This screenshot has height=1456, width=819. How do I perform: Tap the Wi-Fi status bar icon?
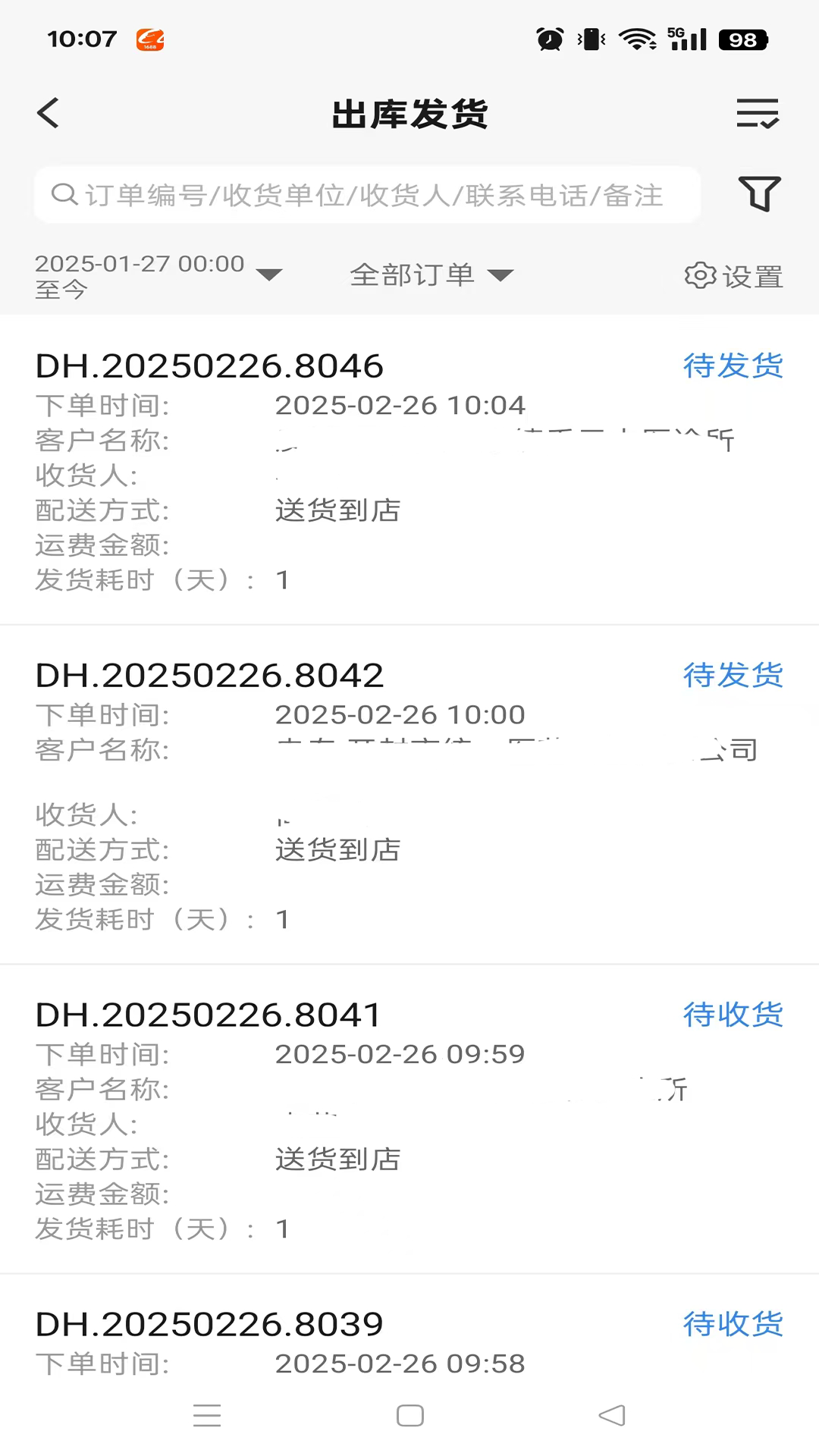tap(639, 39)
